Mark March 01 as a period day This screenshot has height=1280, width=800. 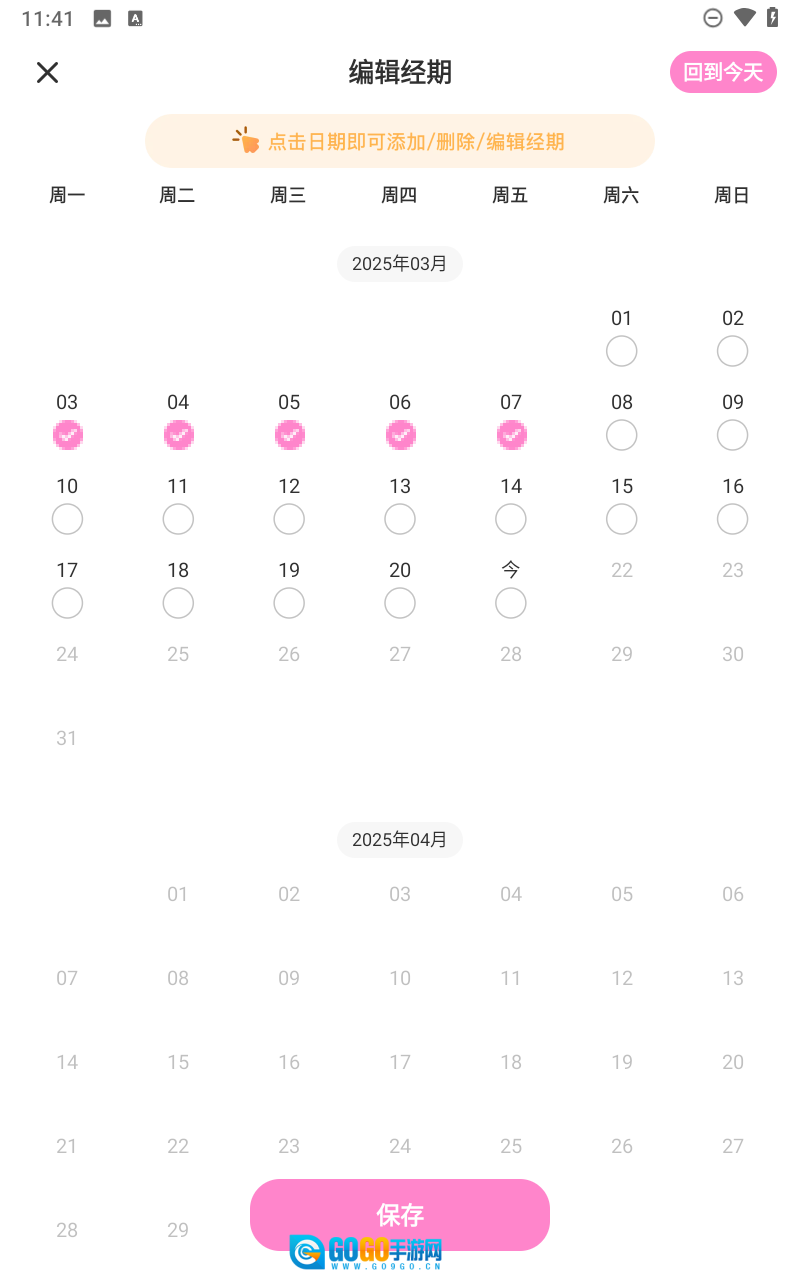coord(622,351)
